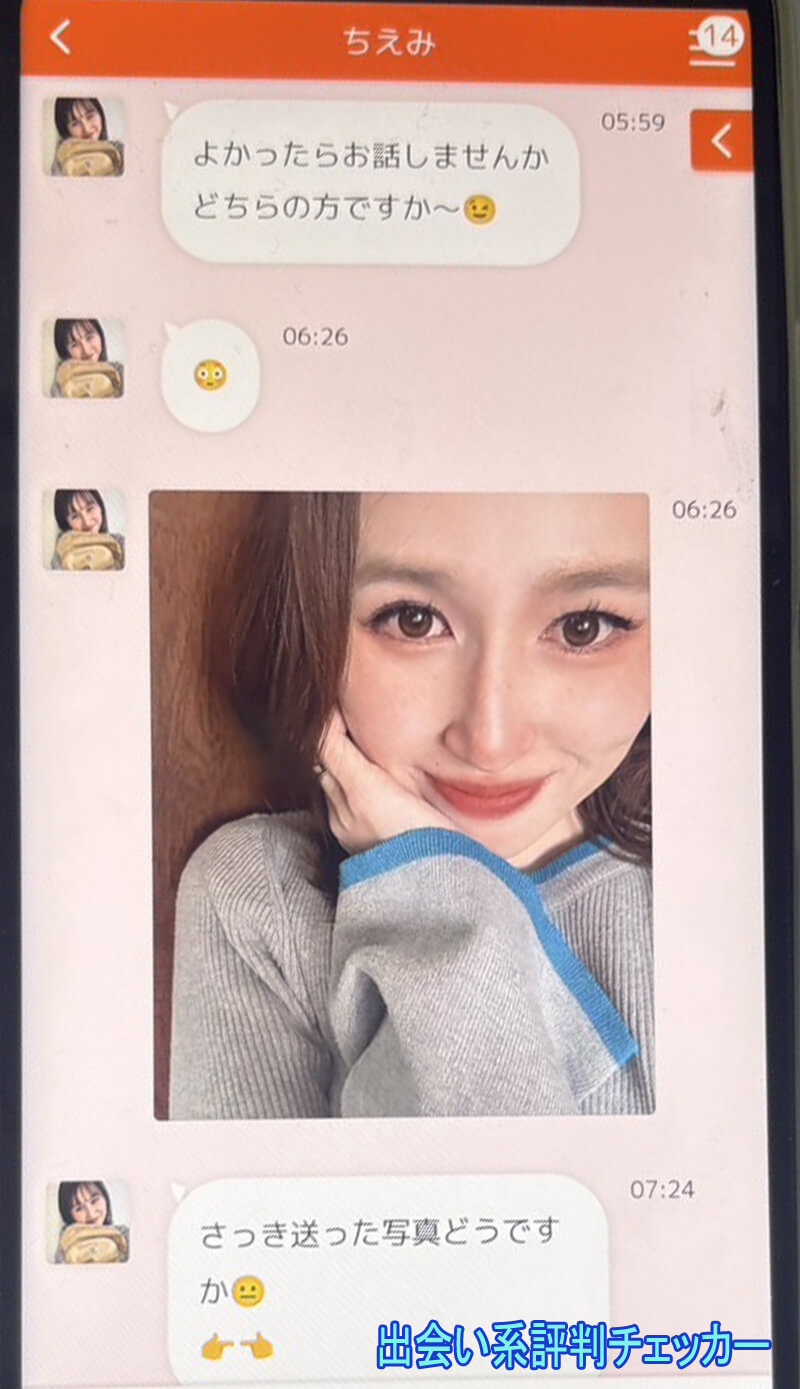Open the photo sent at 06:26
The width and height of the screenshot is (800, 1389).
tap(402, 805)
